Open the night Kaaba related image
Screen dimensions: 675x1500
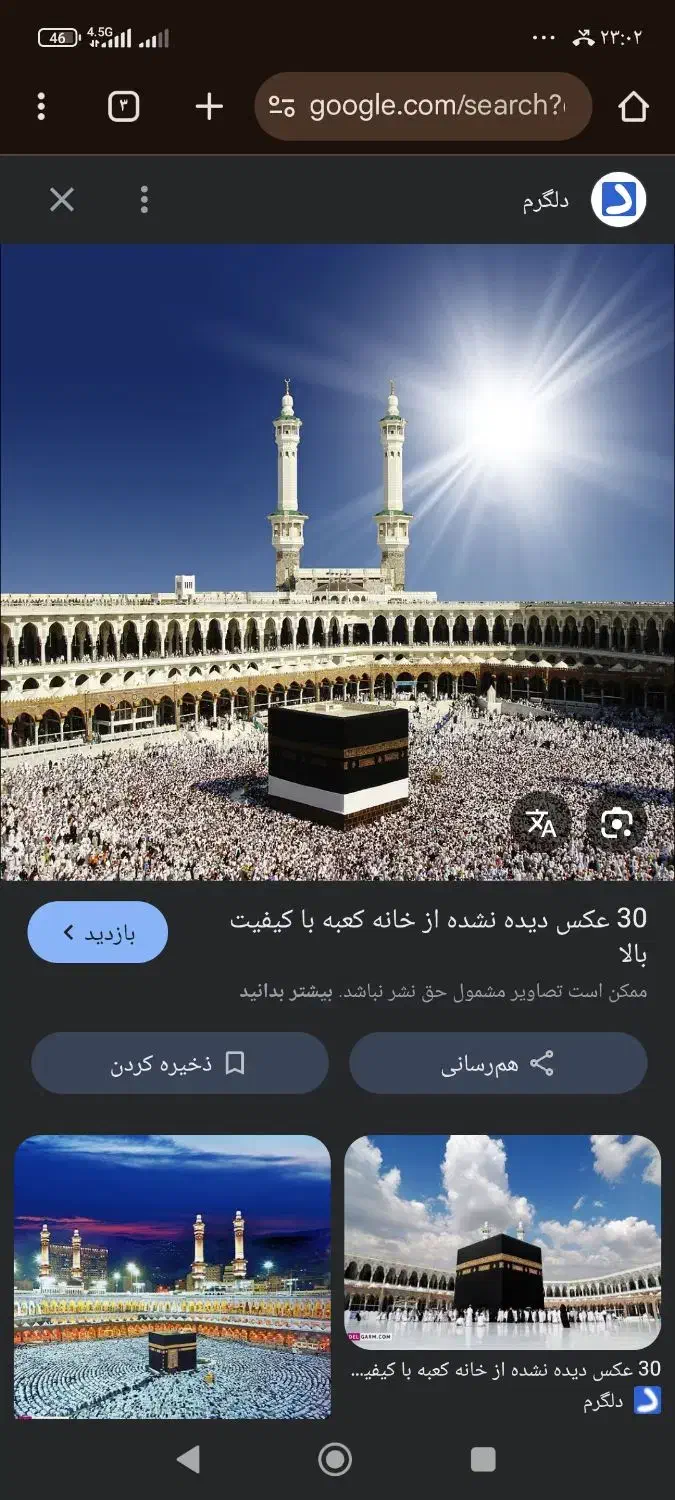tap(172, 1276)
